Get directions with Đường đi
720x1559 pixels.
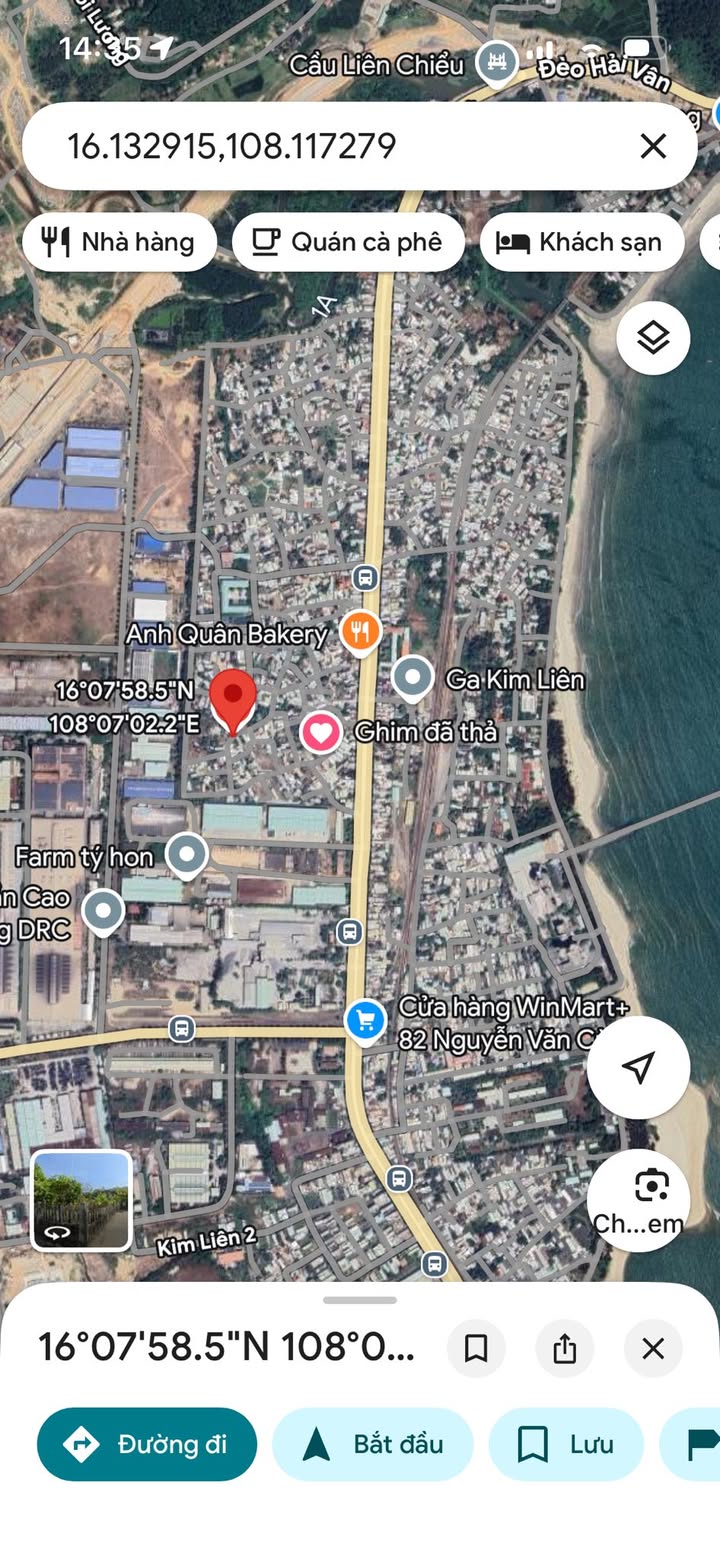coord(147,1444)
